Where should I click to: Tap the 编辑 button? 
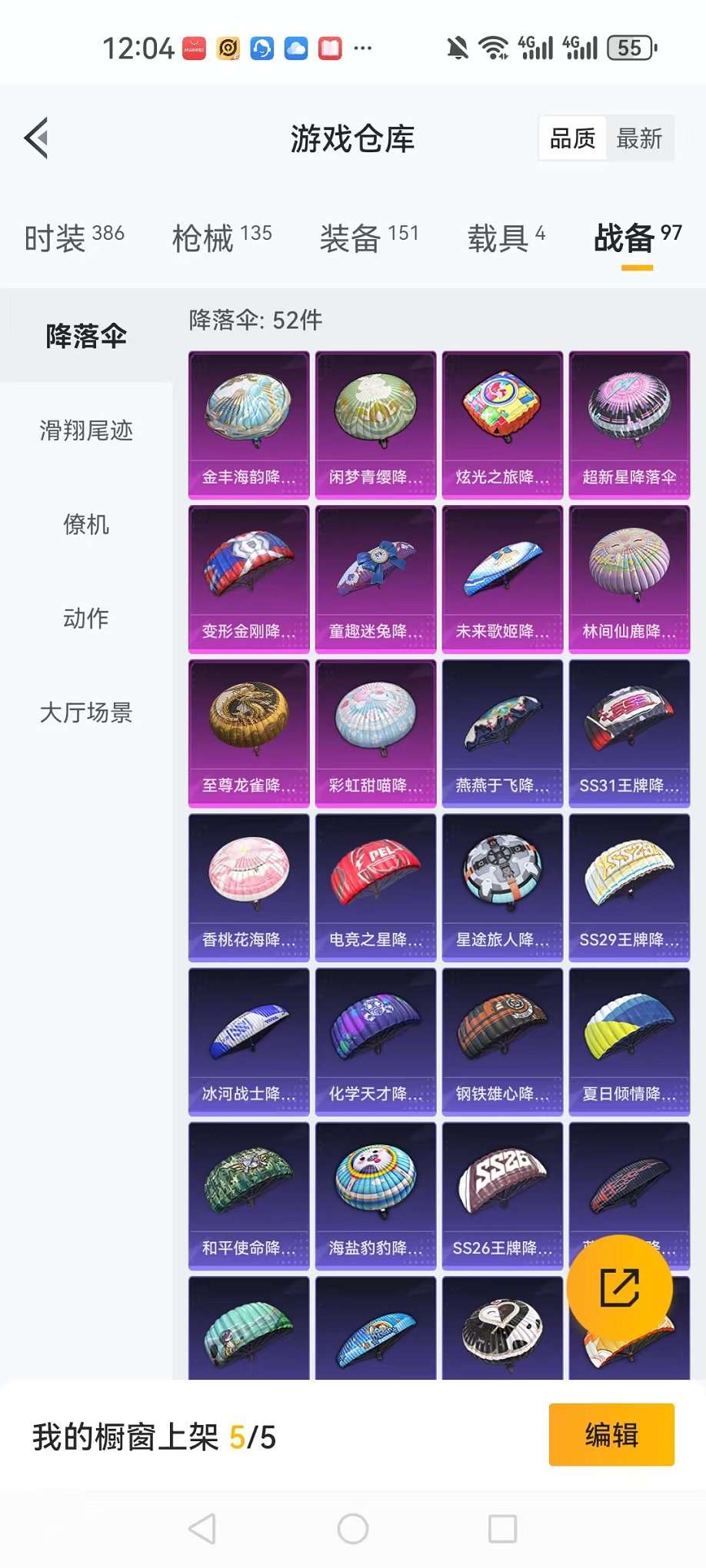pos(611,1435)
